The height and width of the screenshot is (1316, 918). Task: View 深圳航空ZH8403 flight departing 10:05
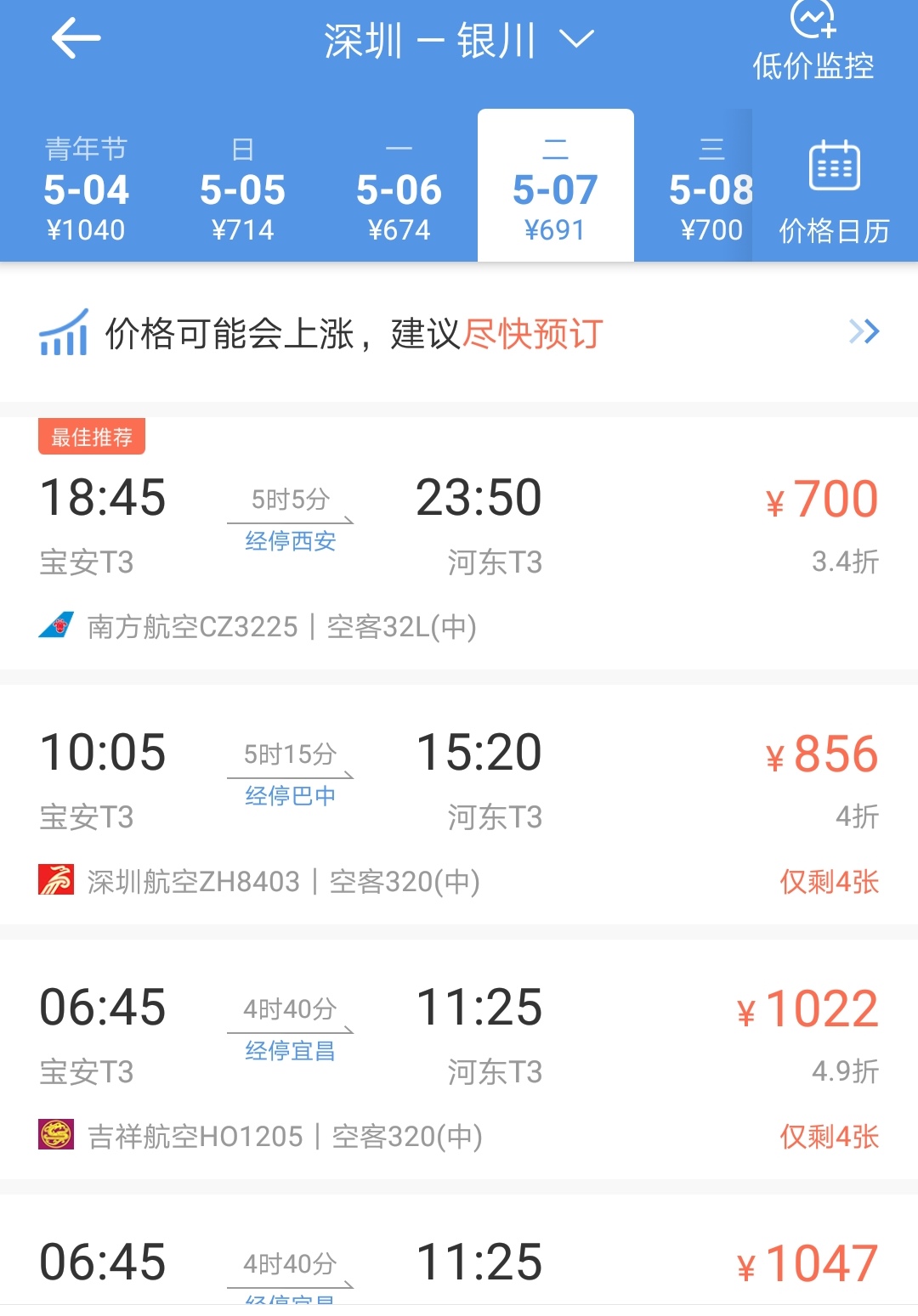coord(459,803)
